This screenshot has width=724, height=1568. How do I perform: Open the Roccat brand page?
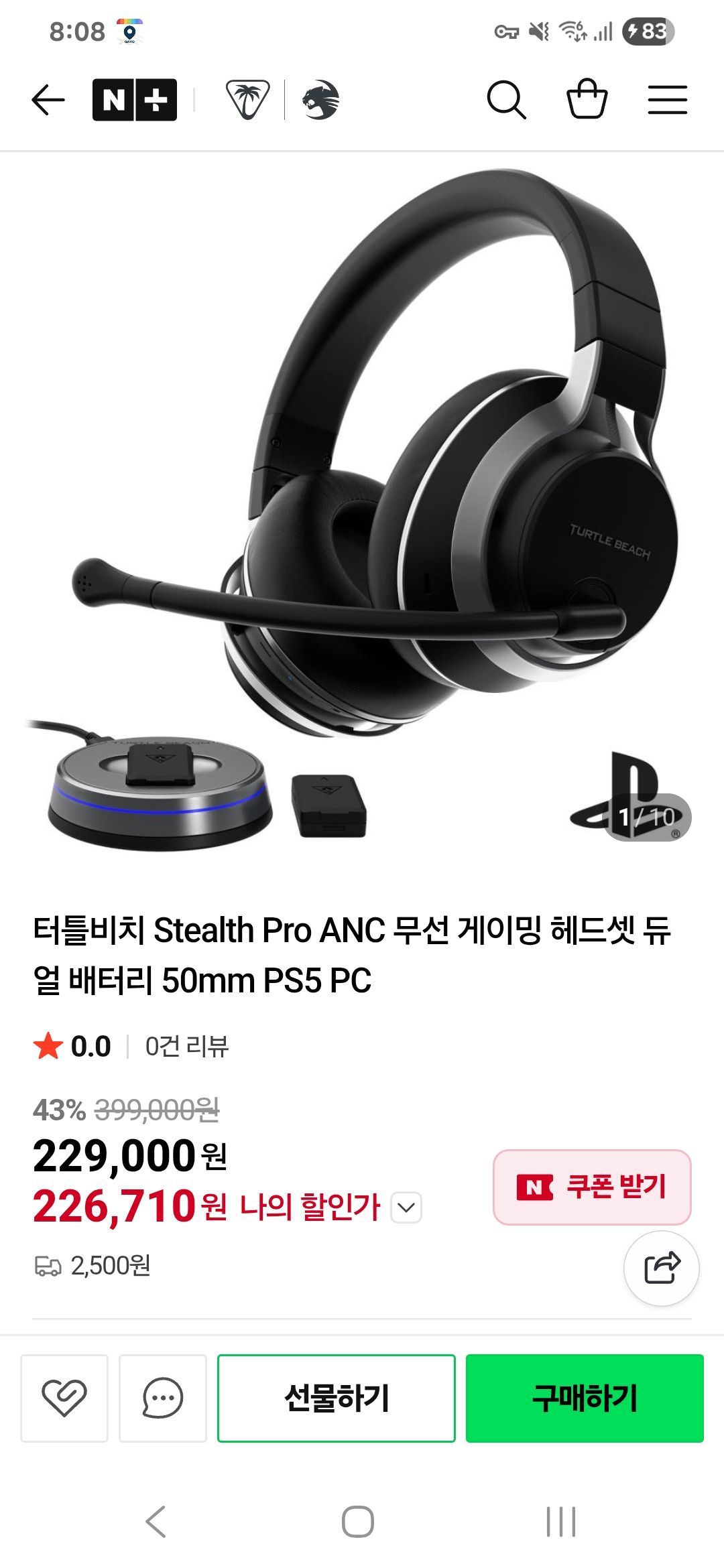[x=320, y=101]
